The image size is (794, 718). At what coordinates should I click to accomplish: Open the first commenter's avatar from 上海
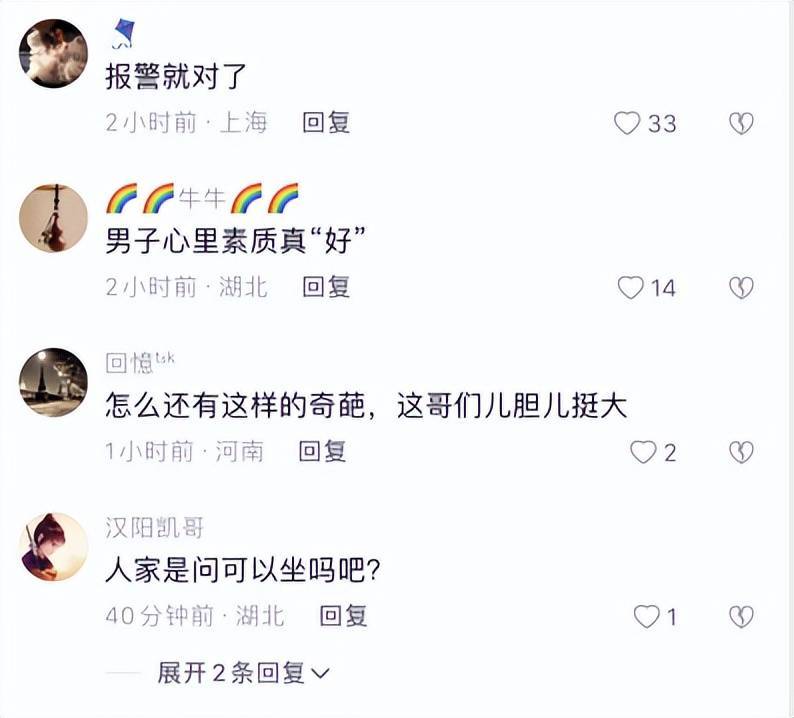tap(54, 53)
